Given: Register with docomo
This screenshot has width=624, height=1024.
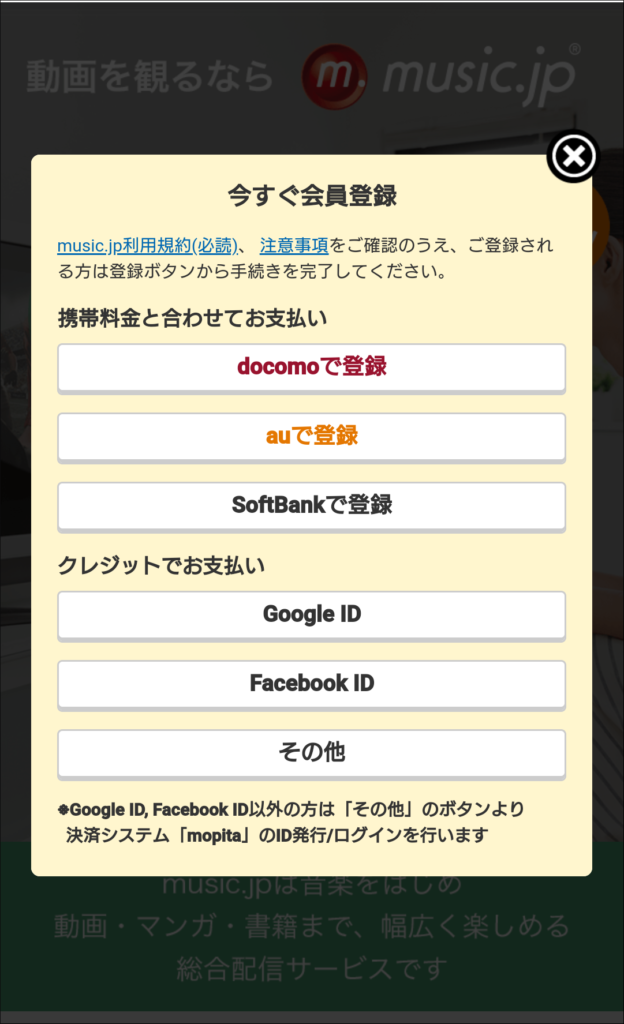Looking at the screenshot, I should [311, 368].
